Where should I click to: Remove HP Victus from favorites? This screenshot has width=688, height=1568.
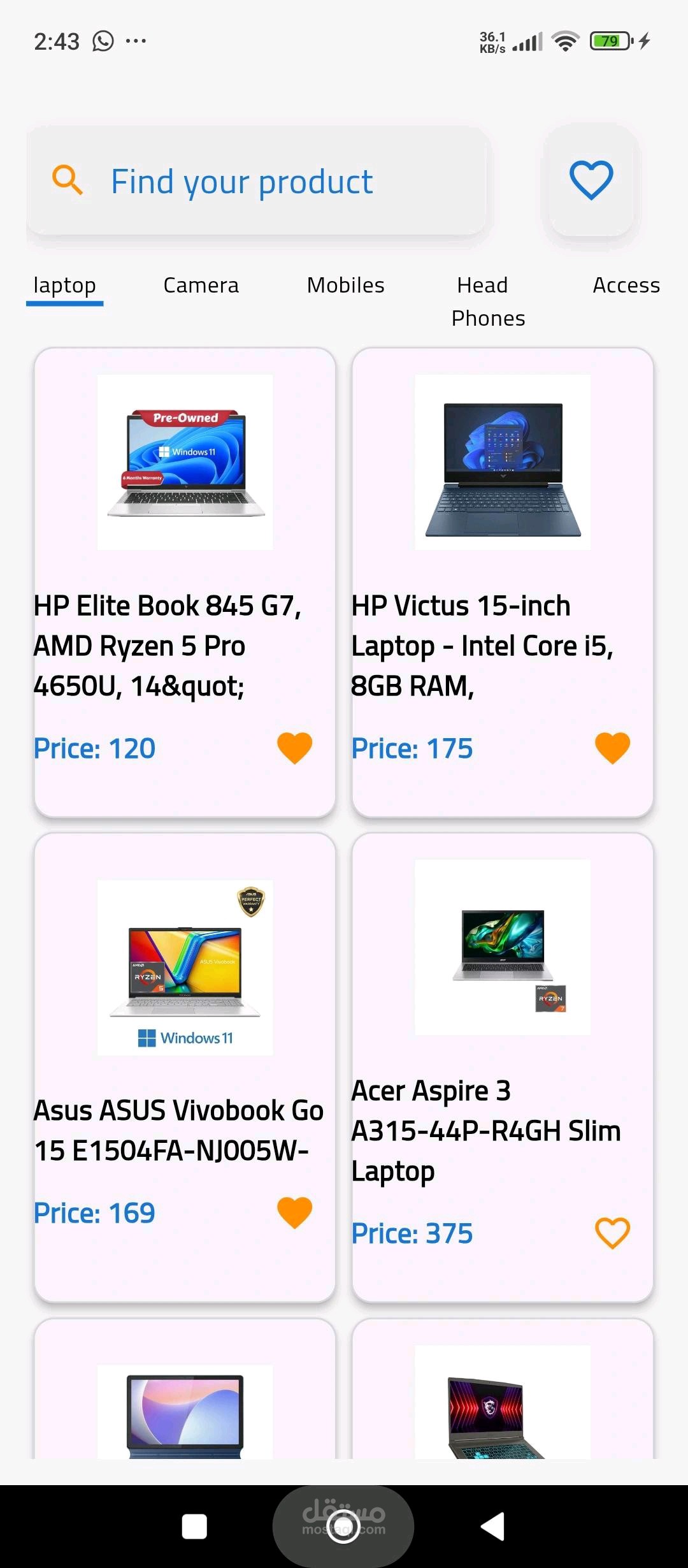tap(612, 748)
